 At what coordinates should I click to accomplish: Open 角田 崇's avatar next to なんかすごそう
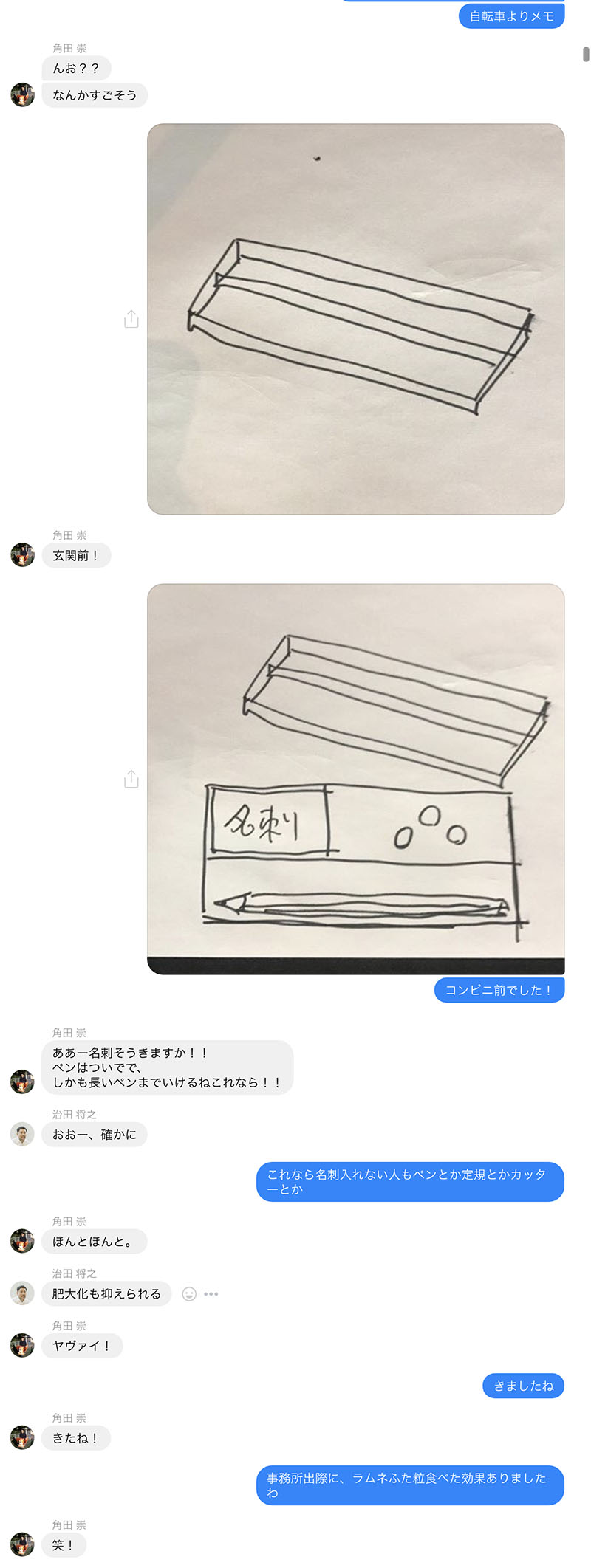pos(22,94)
